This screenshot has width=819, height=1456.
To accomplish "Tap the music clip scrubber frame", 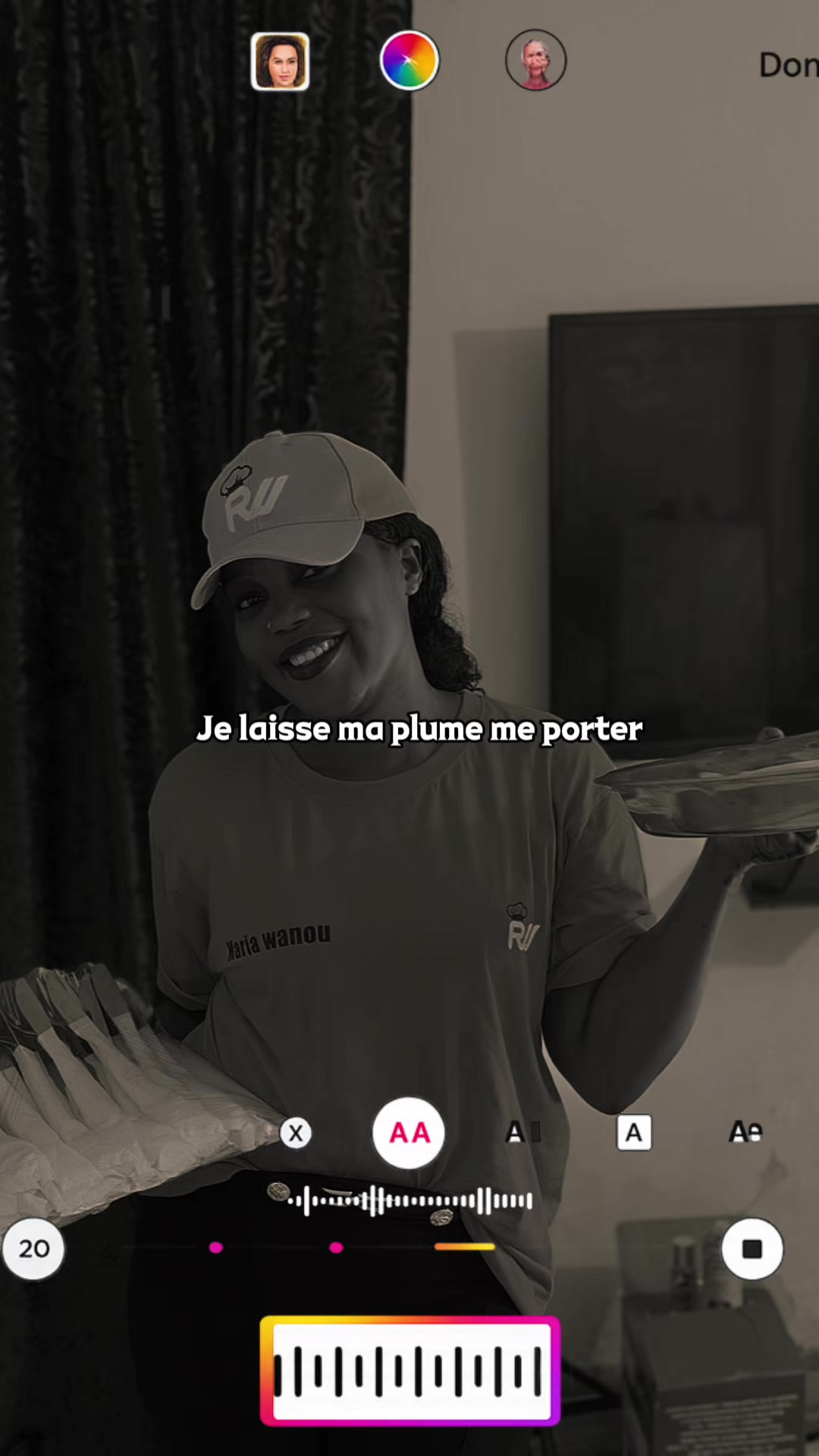I will 410,1371.
